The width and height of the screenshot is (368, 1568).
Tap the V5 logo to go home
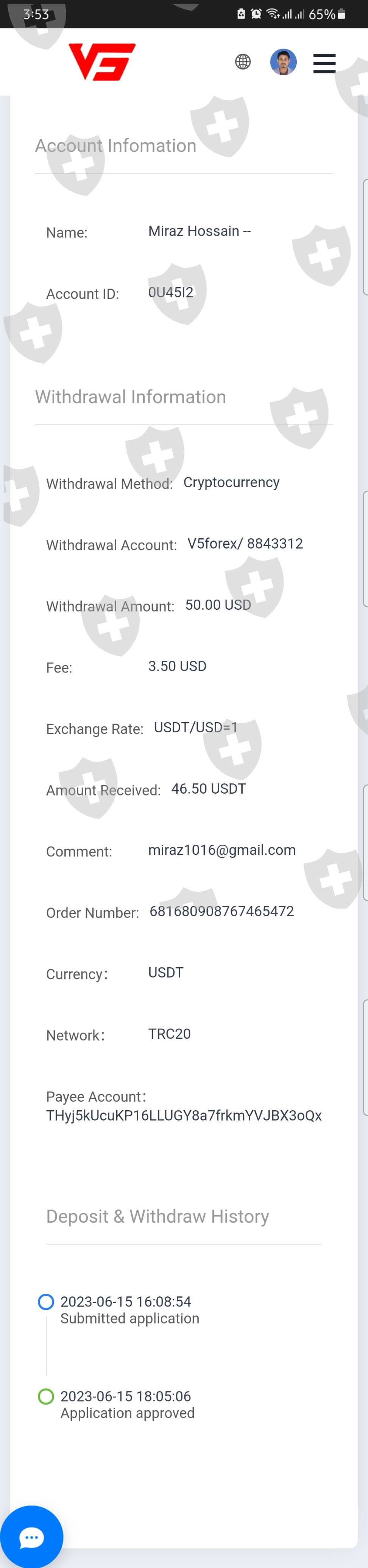coord(102,62)
